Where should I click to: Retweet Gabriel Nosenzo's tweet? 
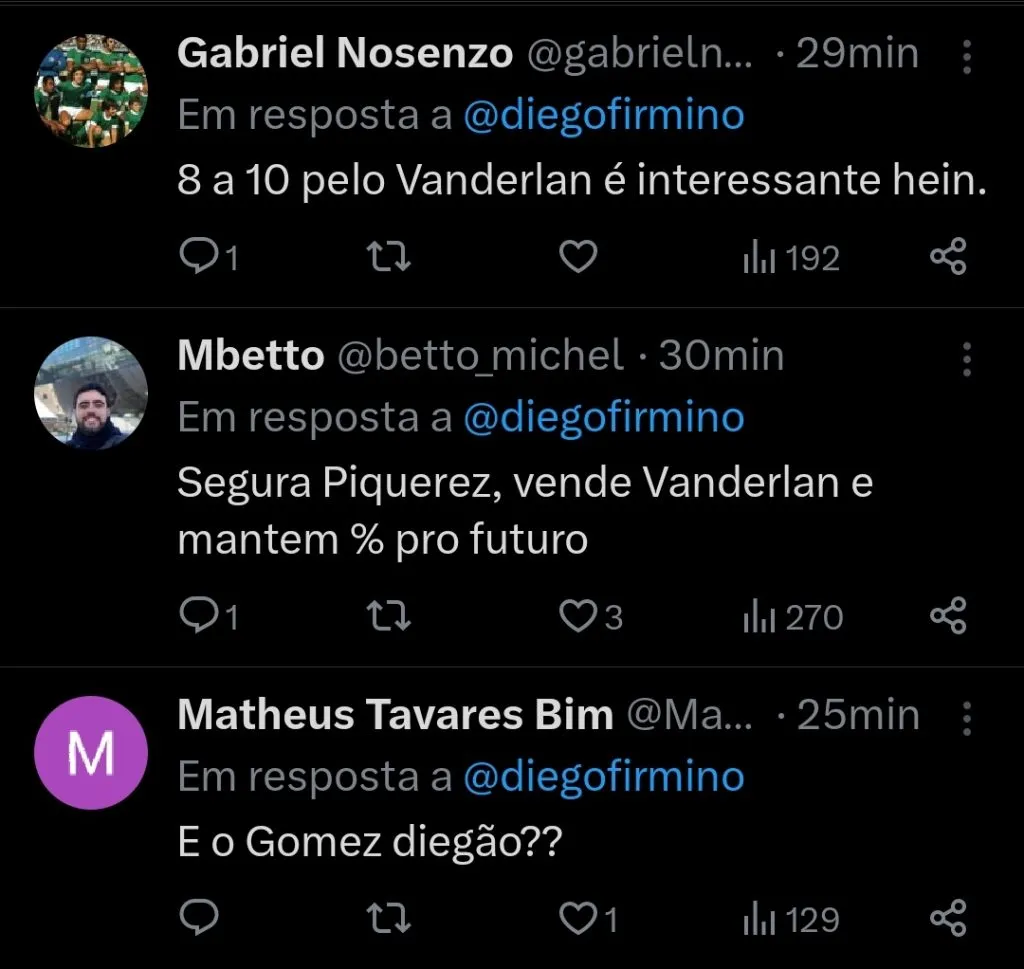coord(389,259)
